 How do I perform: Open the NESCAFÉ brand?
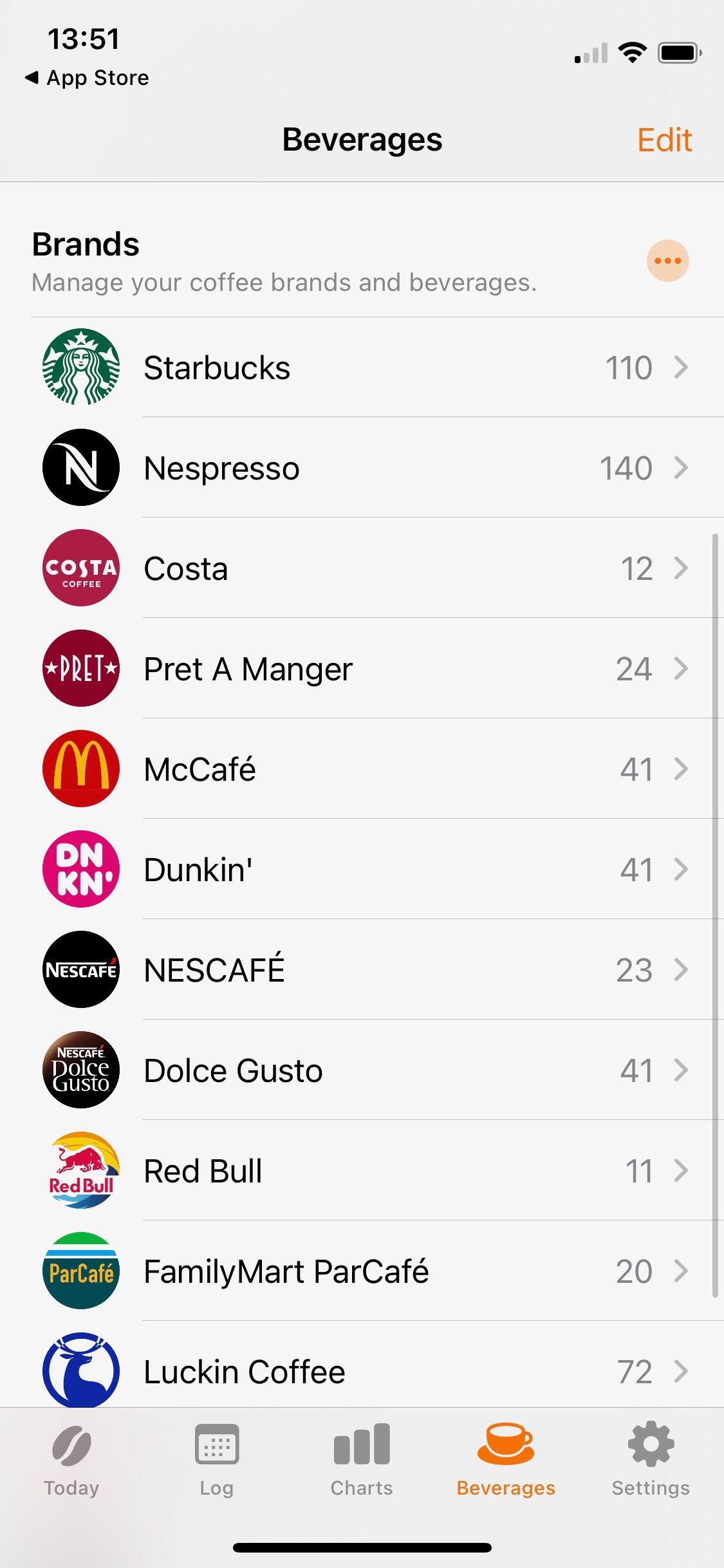[x=362, y=970]
